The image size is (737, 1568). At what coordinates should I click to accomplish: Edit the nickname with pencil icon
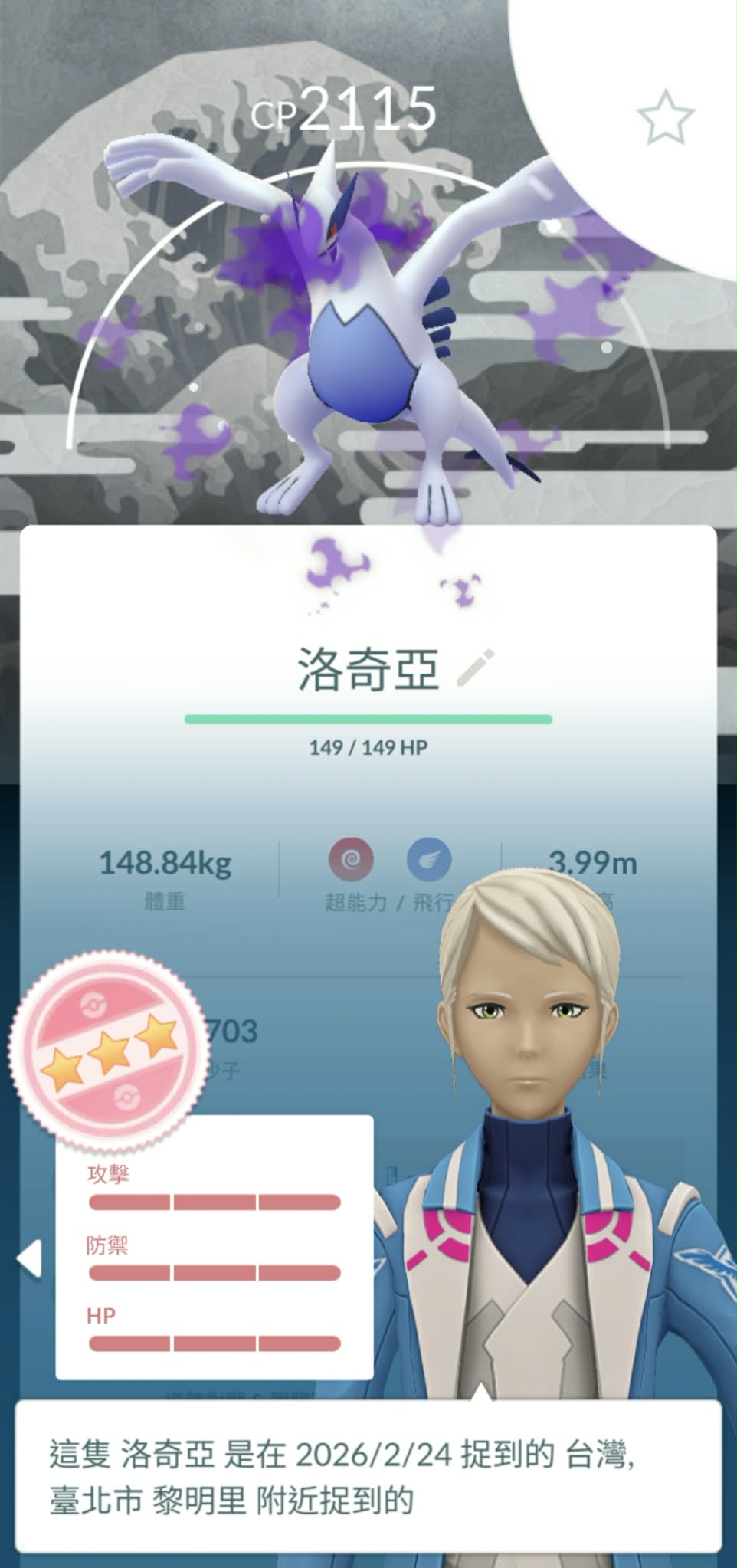[x=475, y=667]
